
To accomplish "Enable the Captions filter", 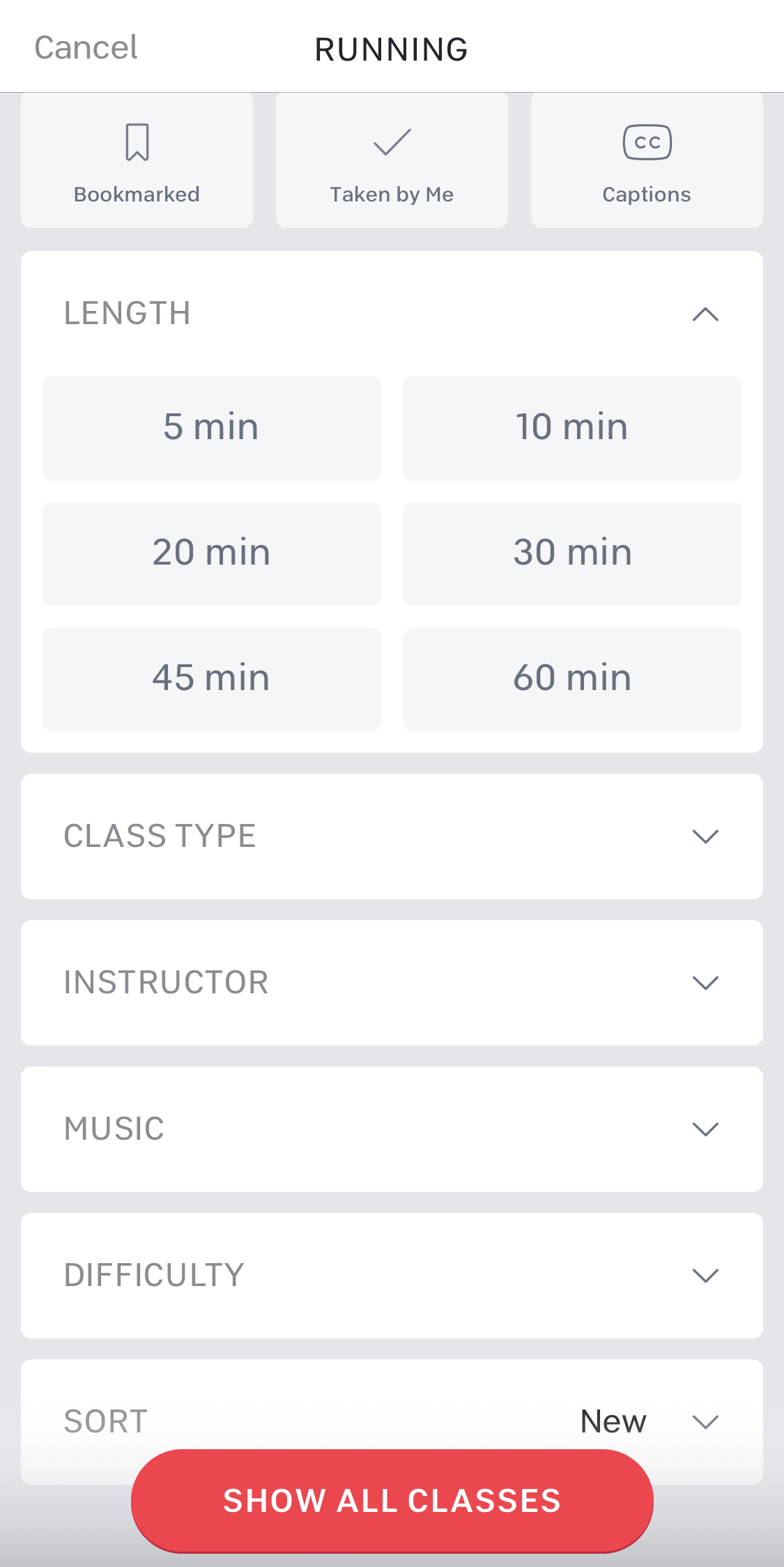I will [647, 160].
